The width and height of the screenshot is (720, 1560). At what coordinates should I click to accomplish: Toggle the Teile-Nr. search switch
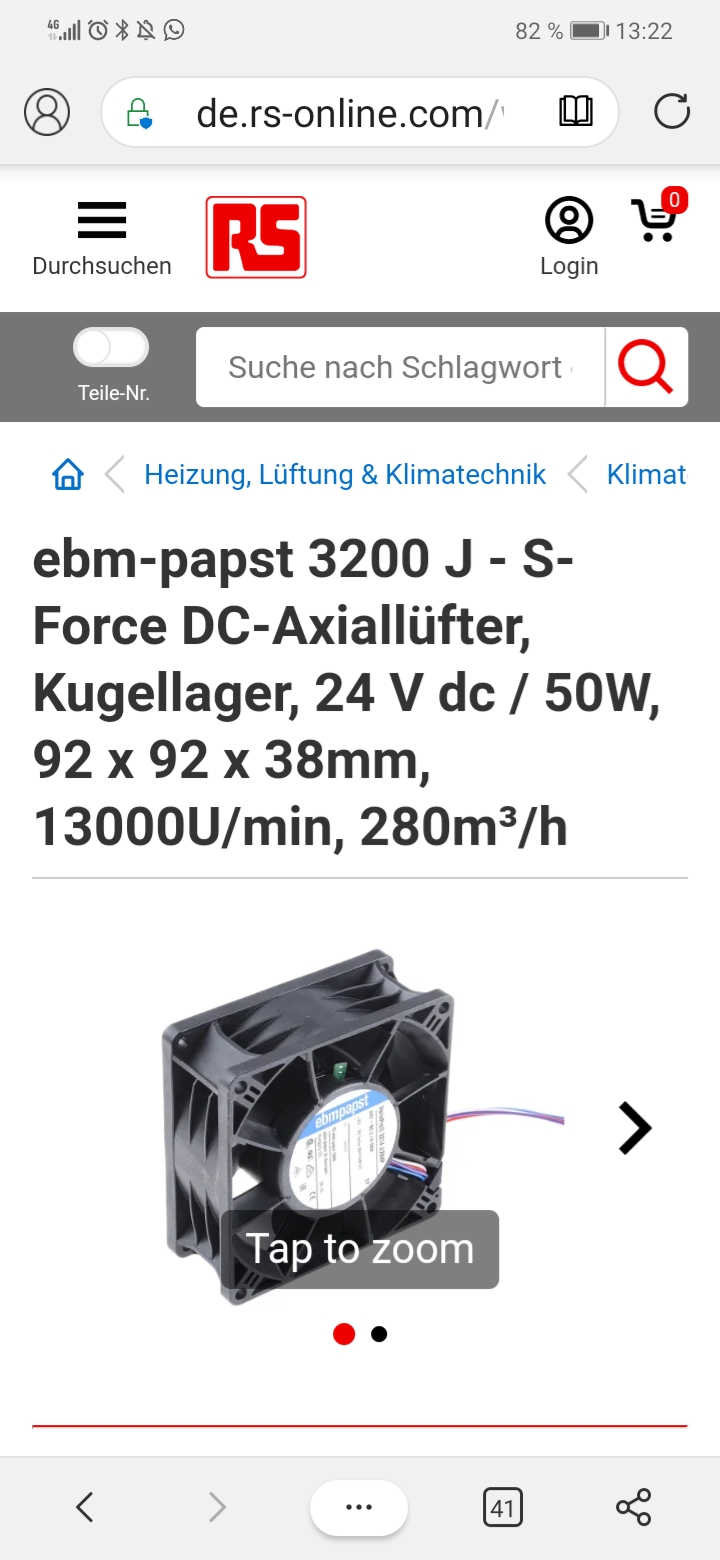coord(111,349)
